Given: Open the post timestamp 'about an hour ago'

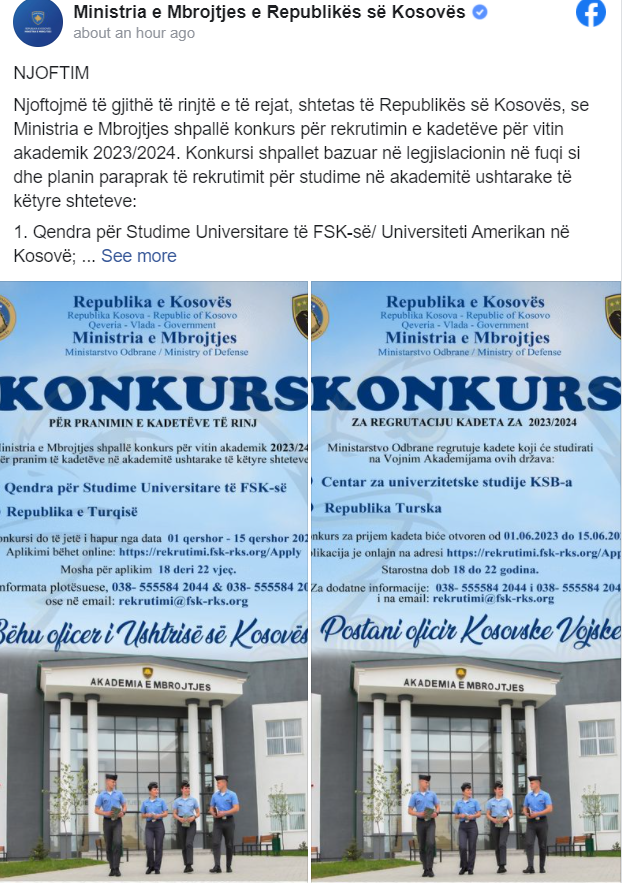Looking at the screenshot, I should point(134,33).
